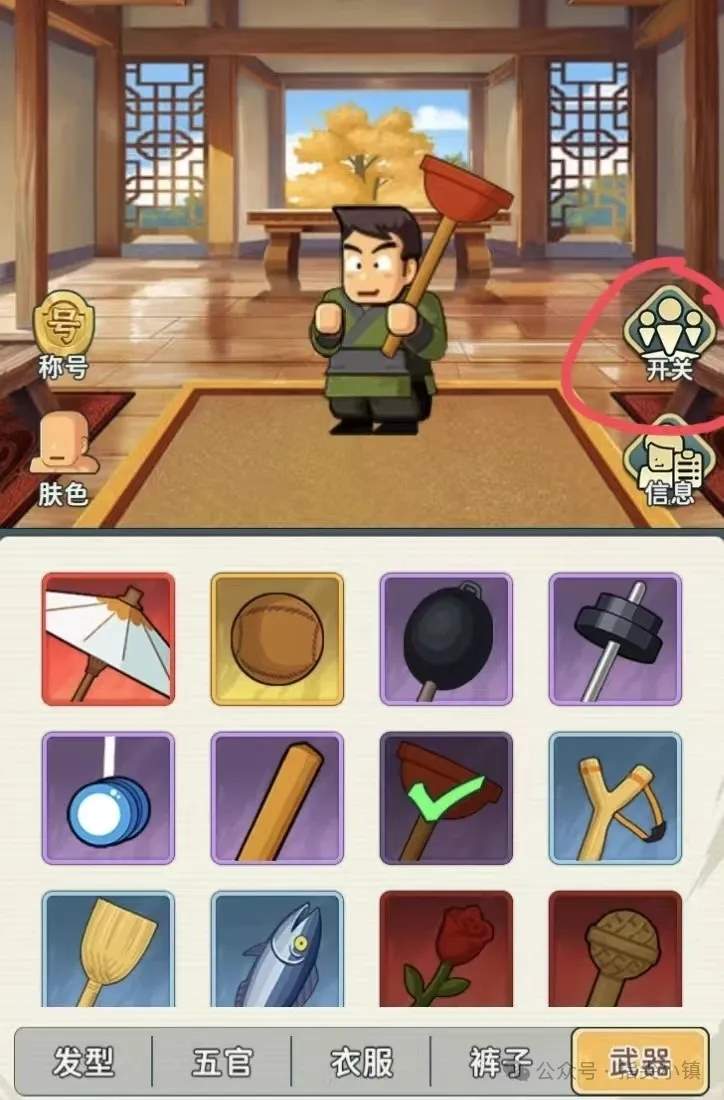Switch to the 发型 hairstyle tab

click(83, 1062)
